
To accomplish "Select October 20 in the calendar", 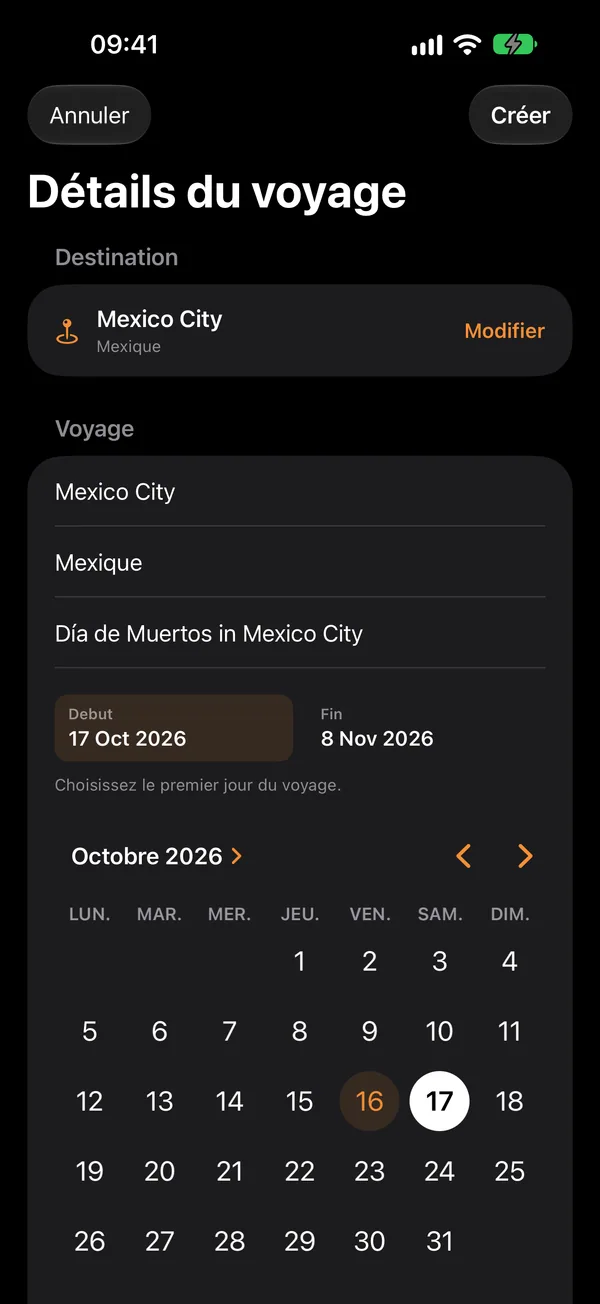I will (160, 1171).
